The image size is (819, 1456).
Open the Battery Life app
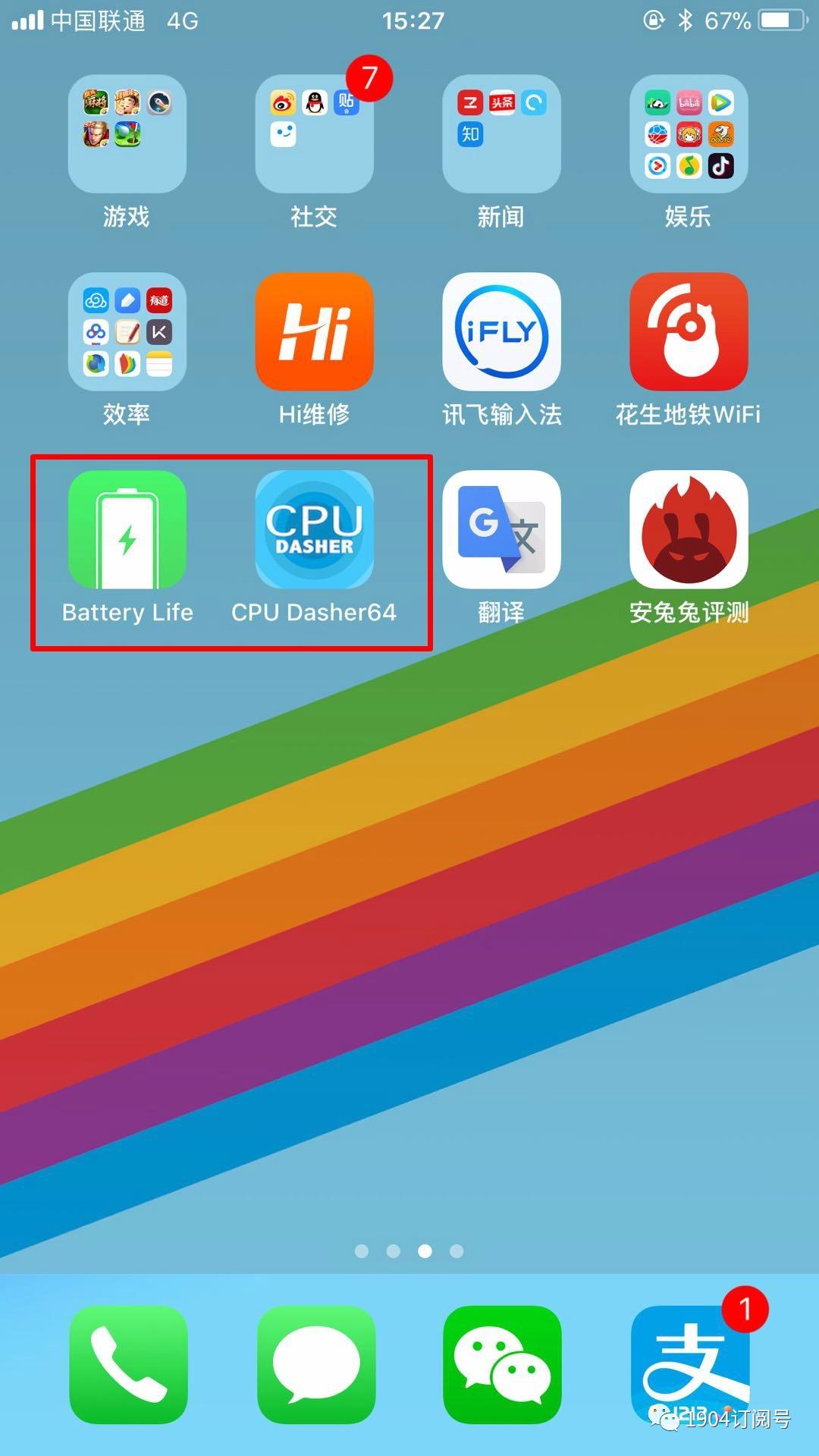pyautogui.click(x=127, y=529)
